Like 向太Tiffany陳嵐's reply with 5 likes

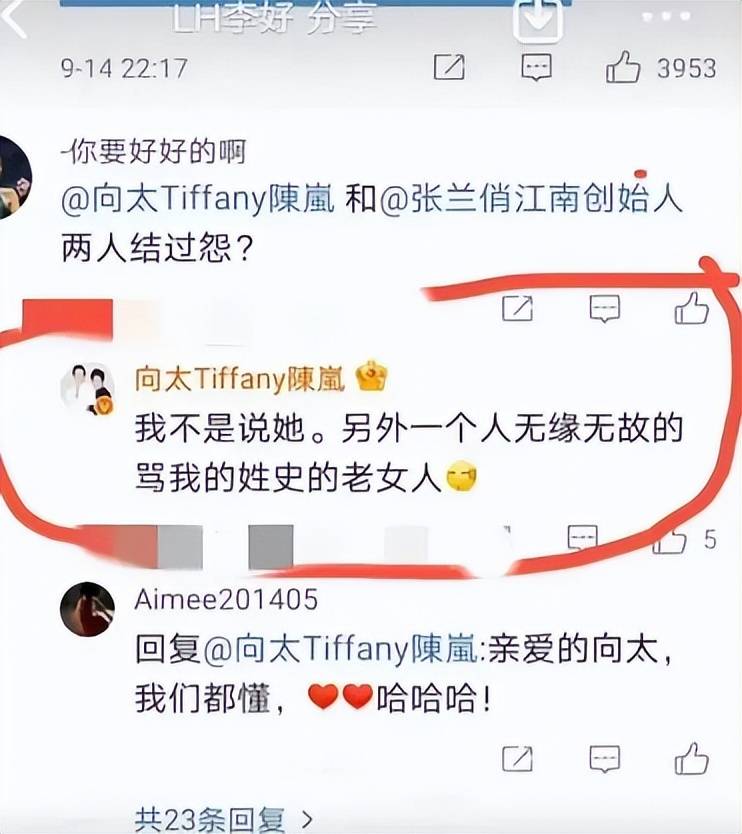(671, 541)
